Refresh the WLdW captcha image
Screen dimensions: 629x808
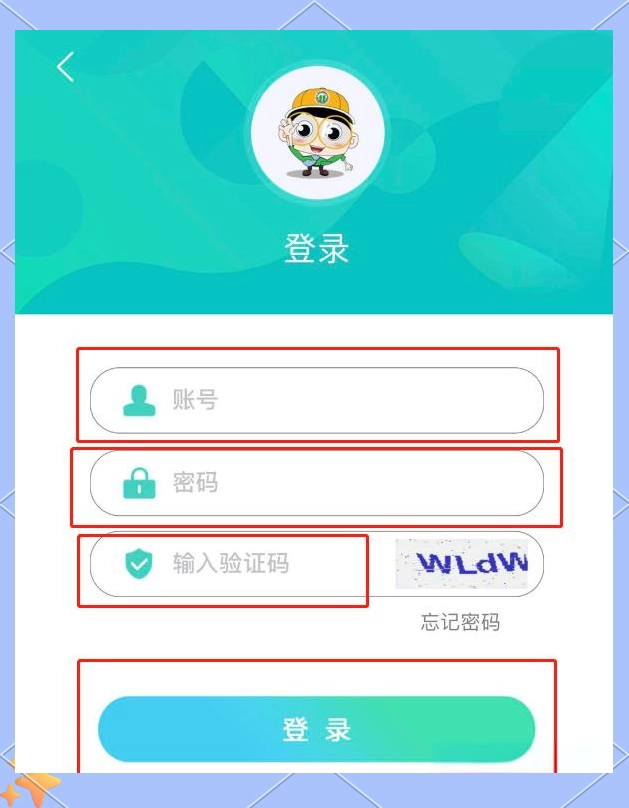pyautogui.click(x=461, y=564)
